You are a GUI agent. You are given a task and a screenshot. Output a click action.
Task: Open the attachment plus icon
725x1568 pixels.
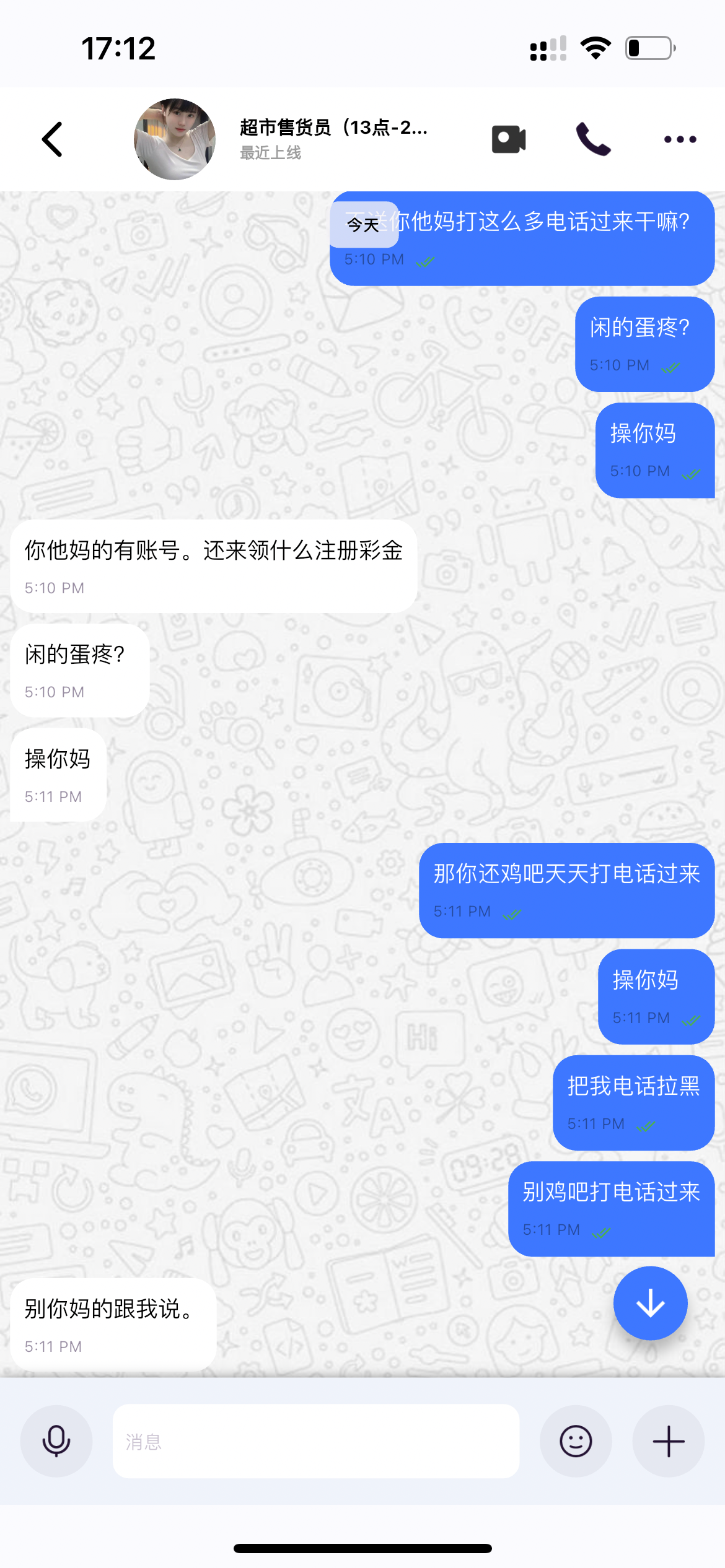pyautogui.click(x=668, y=1441)
